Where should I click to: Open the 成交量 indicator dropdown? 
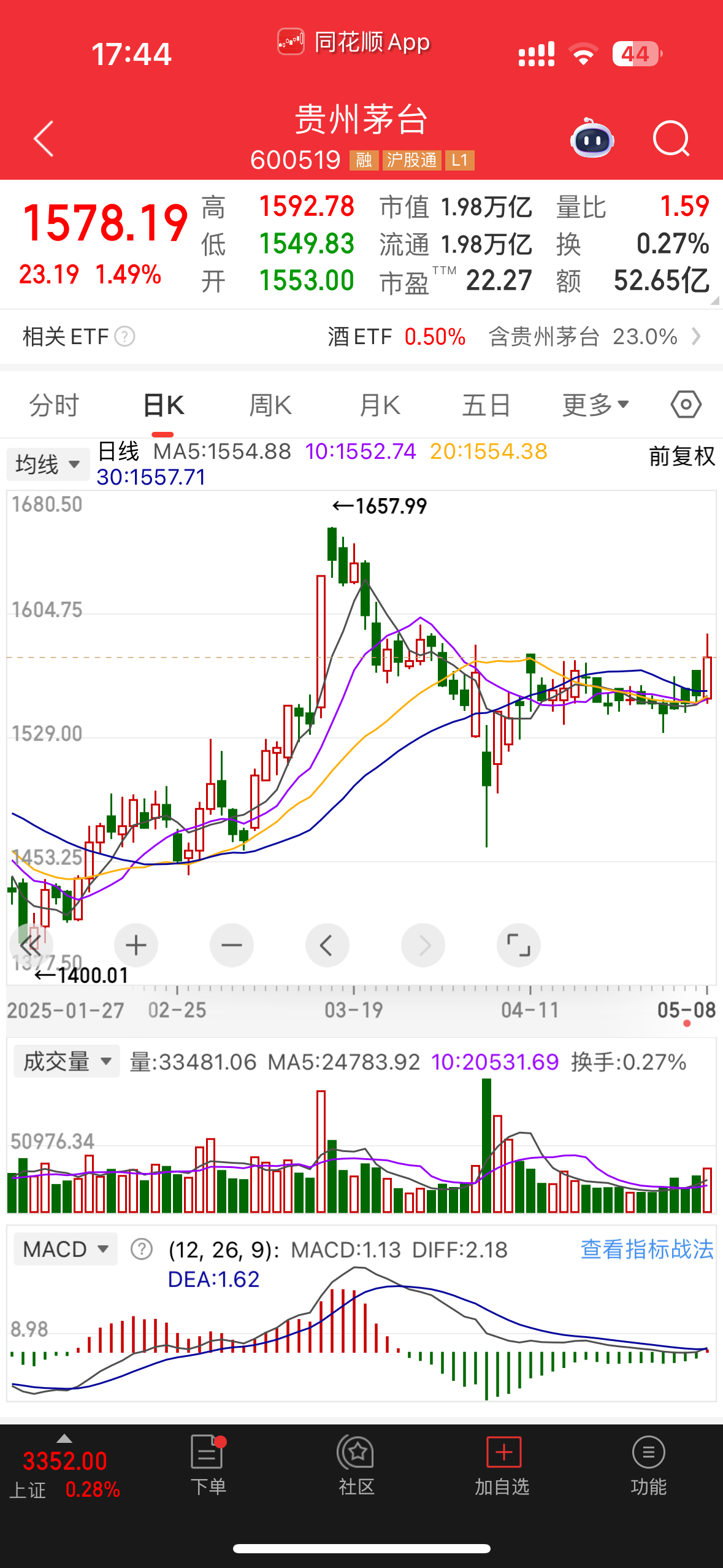point(66,1062)
